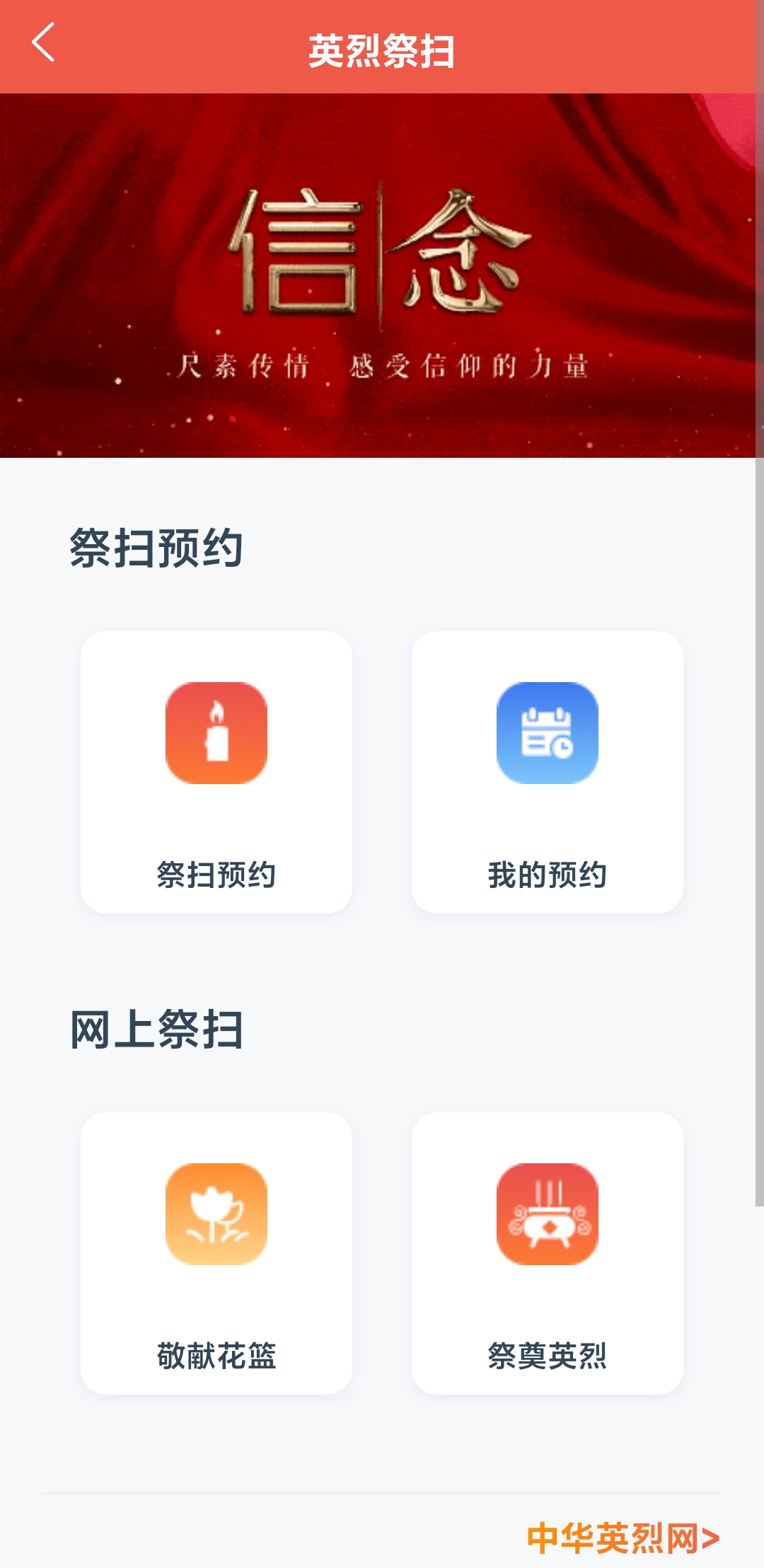Open the 祭扫预约 card
Image resolution: width=764 pixels, height=1568 pixels.
click(216, 772)
